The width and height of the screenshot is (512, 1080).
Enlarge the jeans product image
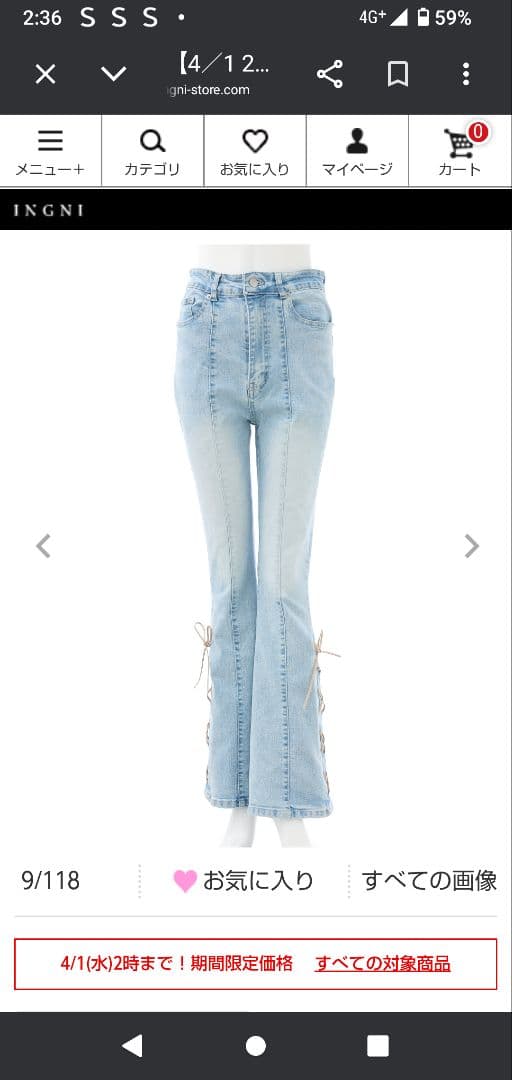(x=256, y=546)
